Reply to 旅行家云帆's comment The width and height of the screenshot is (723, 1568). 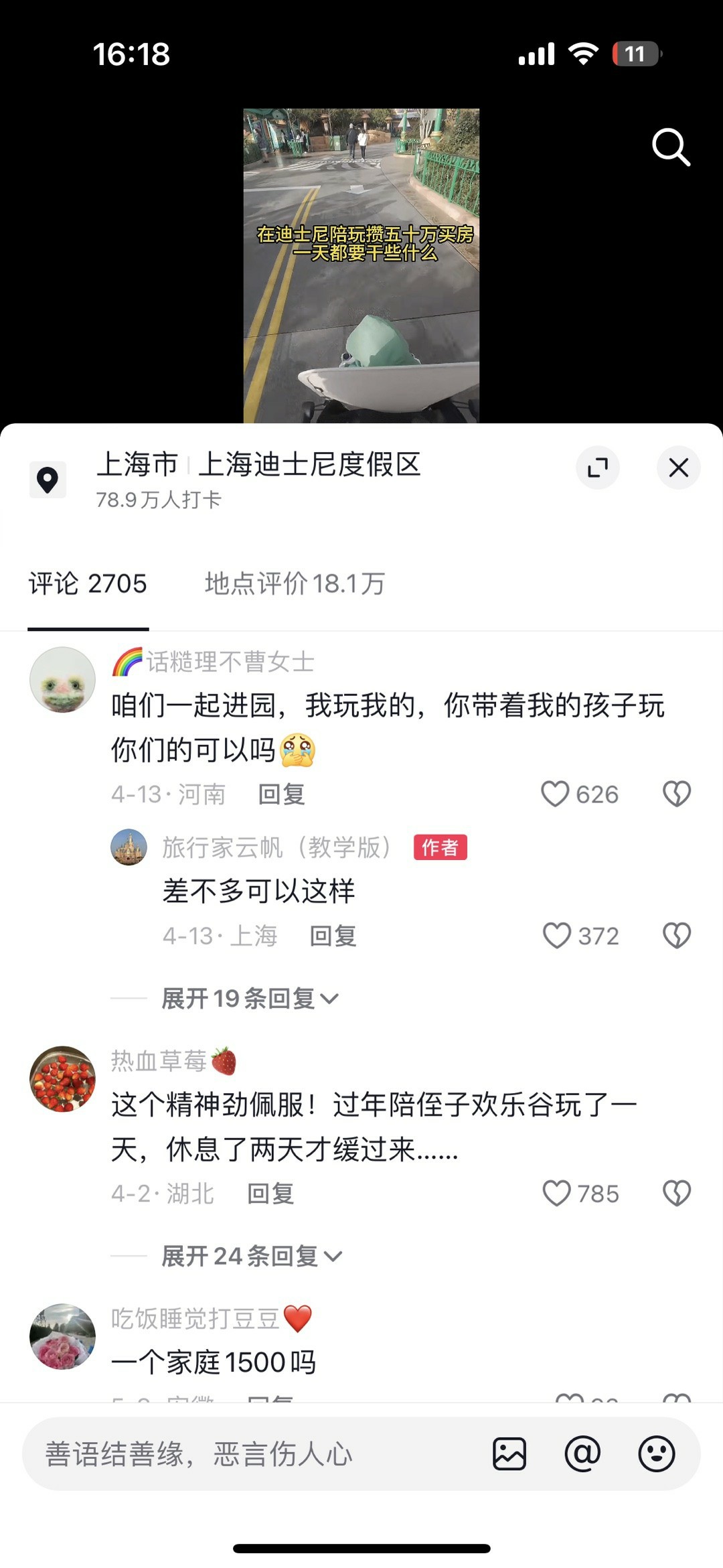333,936
